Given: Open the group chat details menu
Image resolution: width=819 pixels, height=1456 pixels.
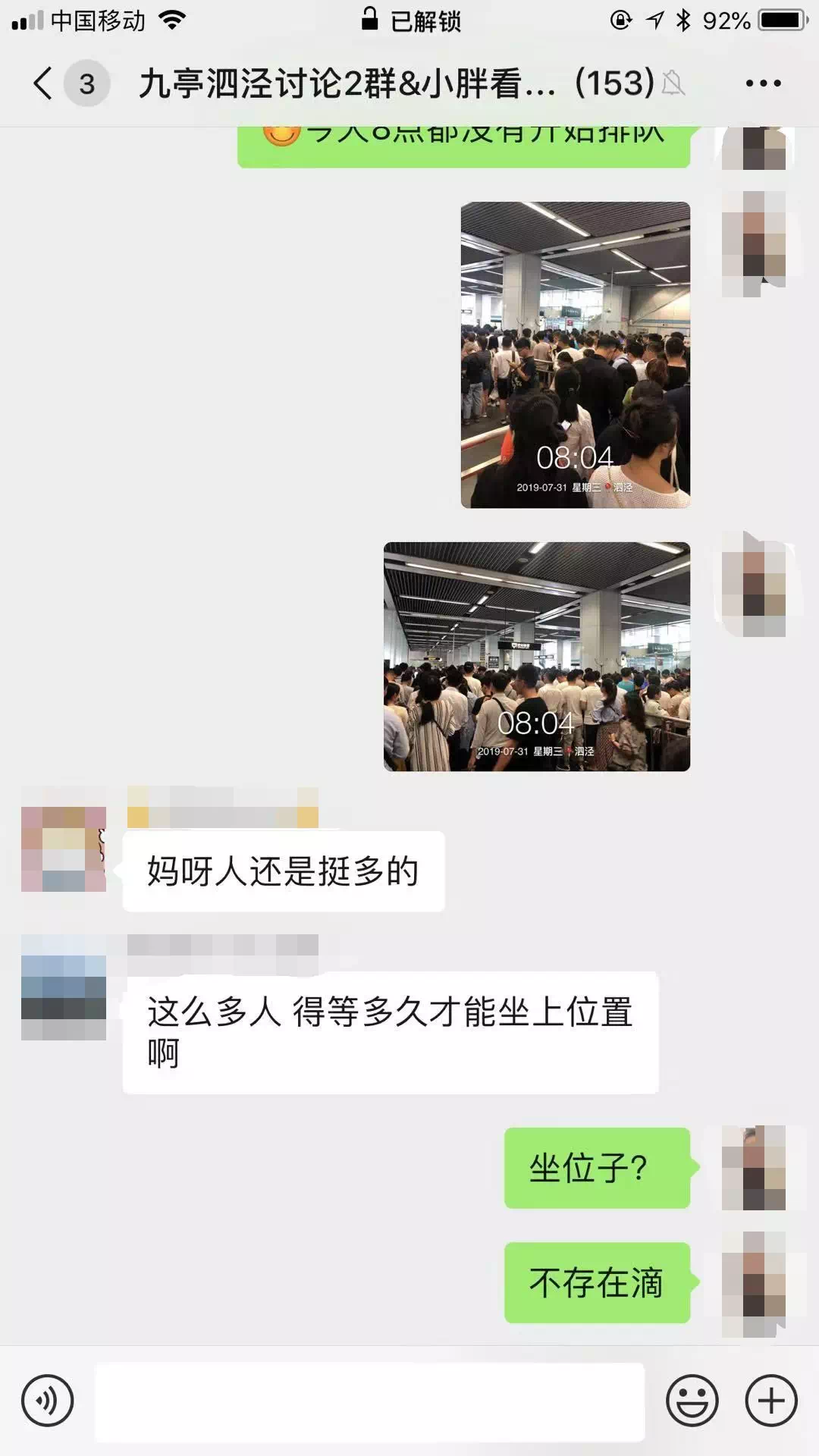Looking at the screenshot, I should (x=763, y=83).
